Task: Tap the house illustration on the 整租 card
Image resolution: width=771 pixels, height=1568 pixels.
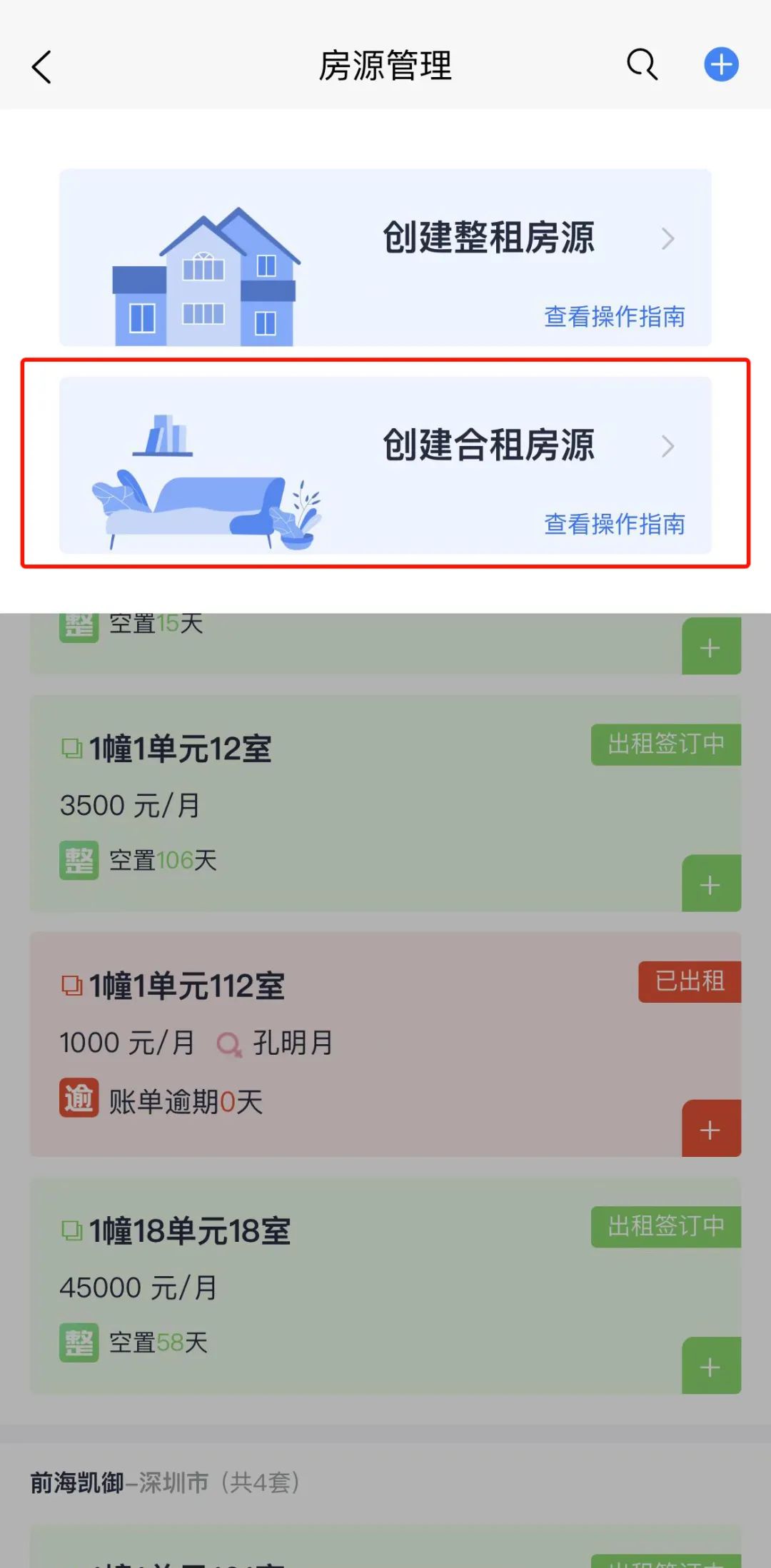Action: [x=207, y=271]
